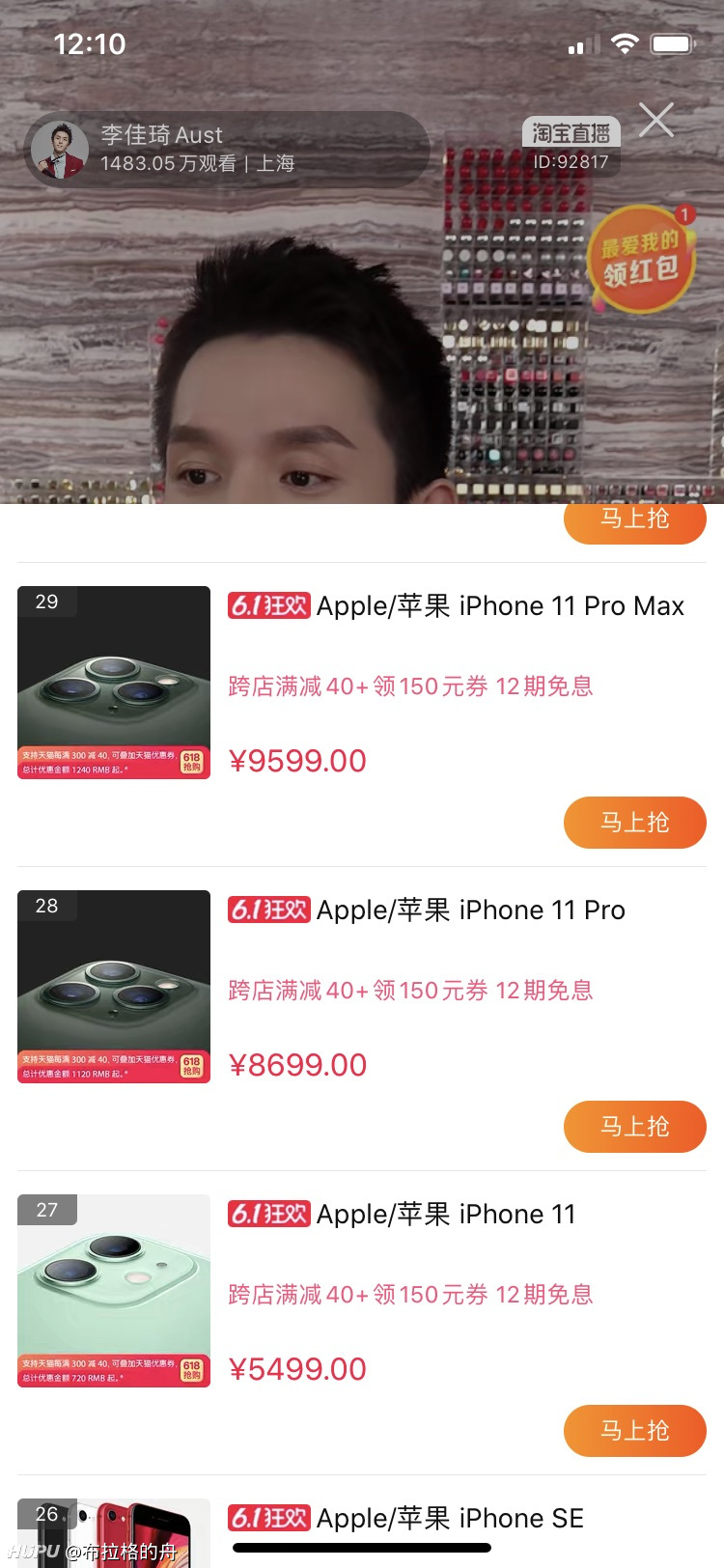Viewport: 724px width, 1568px height.
Task: Tap the partially visible top 马上抢 button
Action: coord(635,523)
